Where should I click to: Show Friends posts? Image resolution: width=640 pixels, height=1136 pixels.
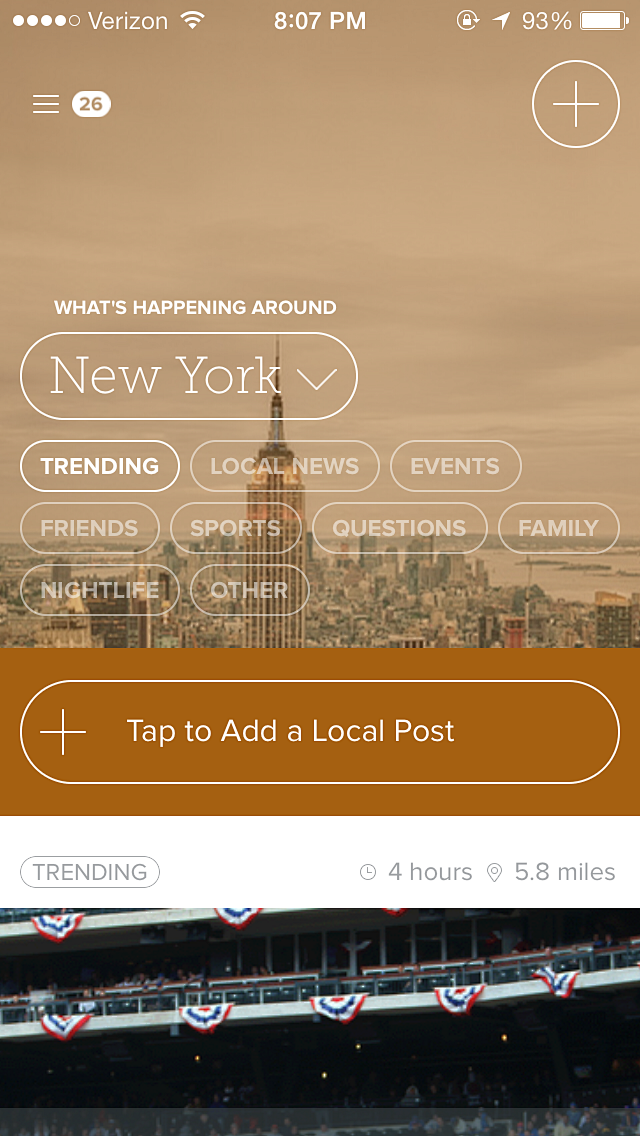[89, 528]
